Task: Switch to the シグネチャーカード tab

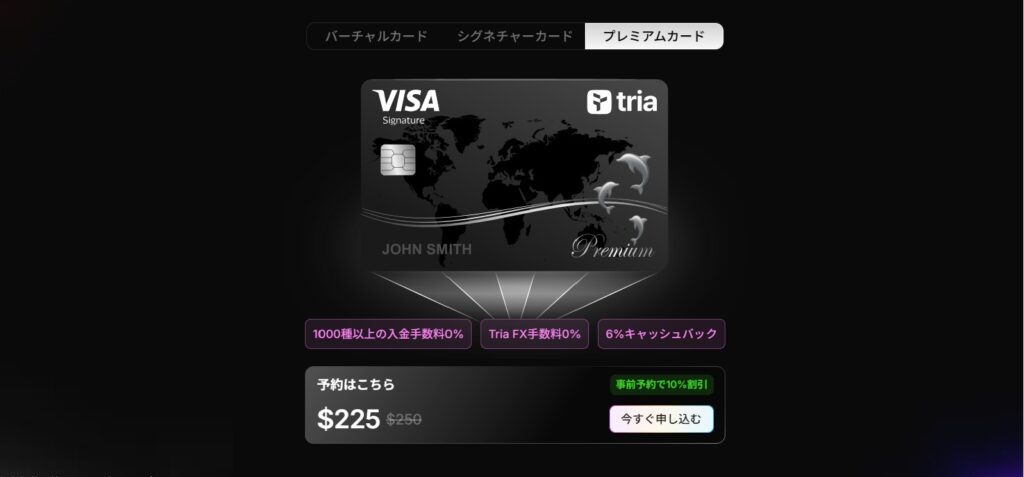Action: [514, 36]
